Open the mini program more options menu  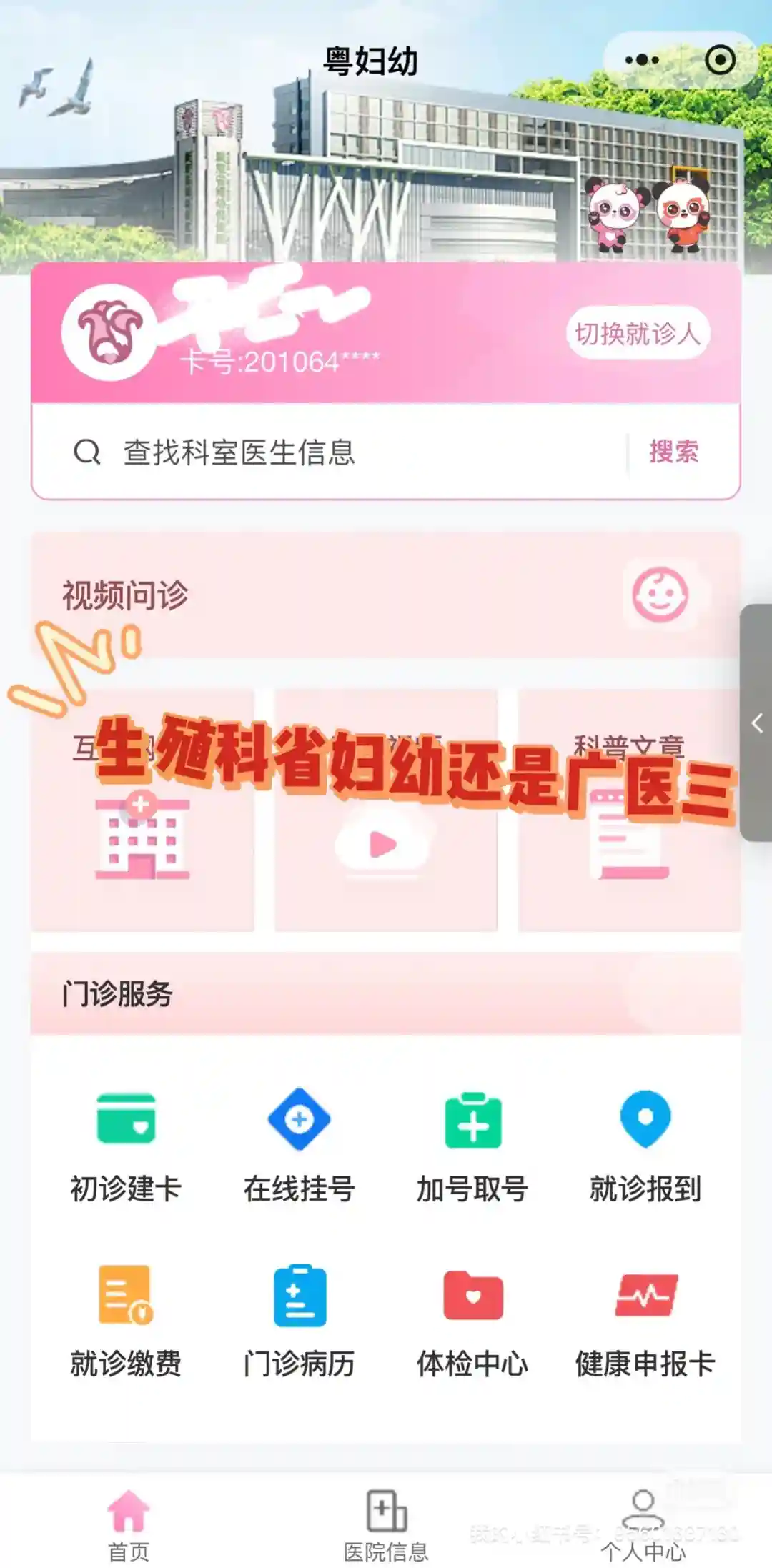(x=642, y=60)
